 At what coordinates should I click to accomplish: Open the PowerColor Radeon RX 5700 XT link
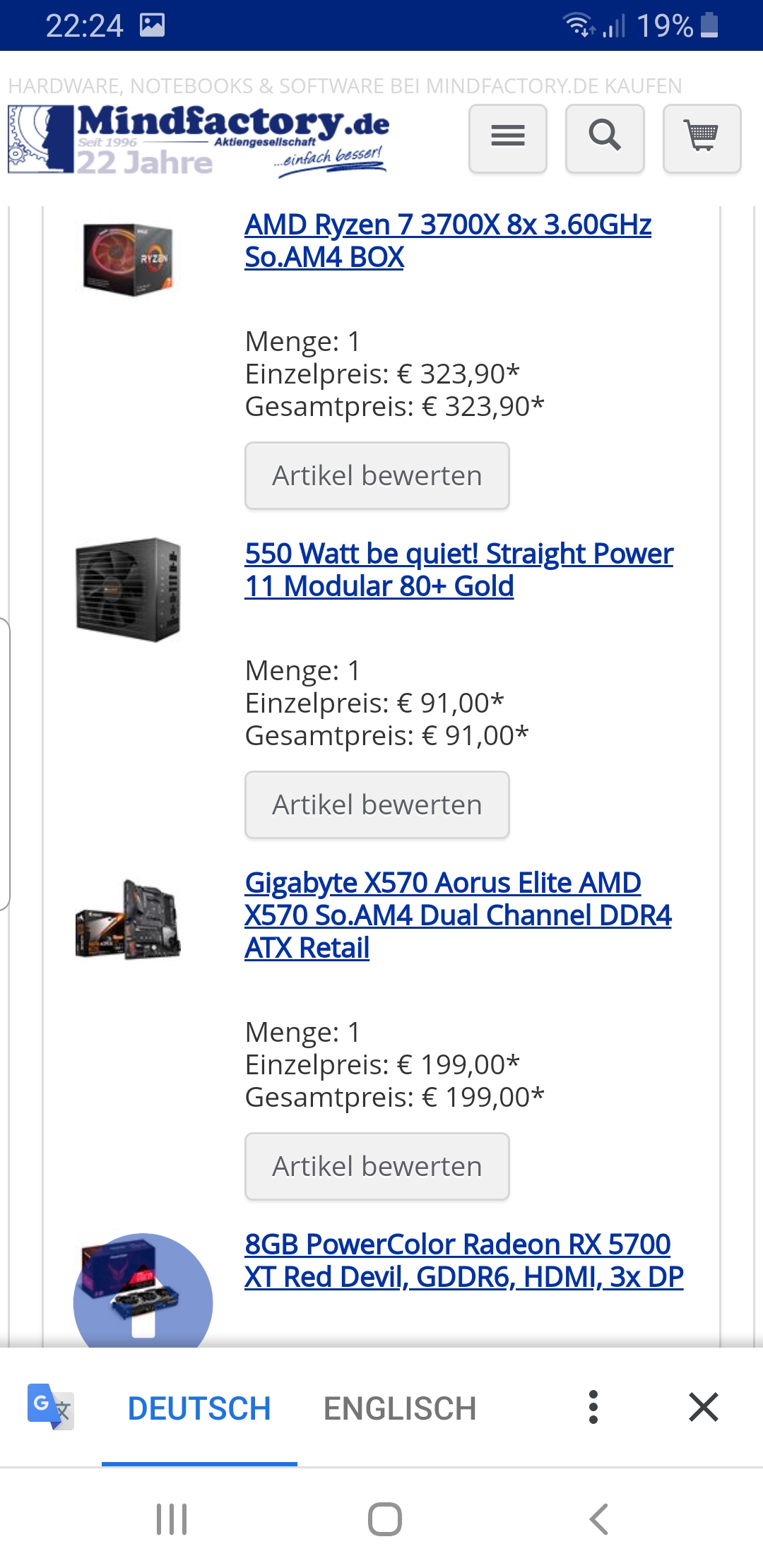464,1261
